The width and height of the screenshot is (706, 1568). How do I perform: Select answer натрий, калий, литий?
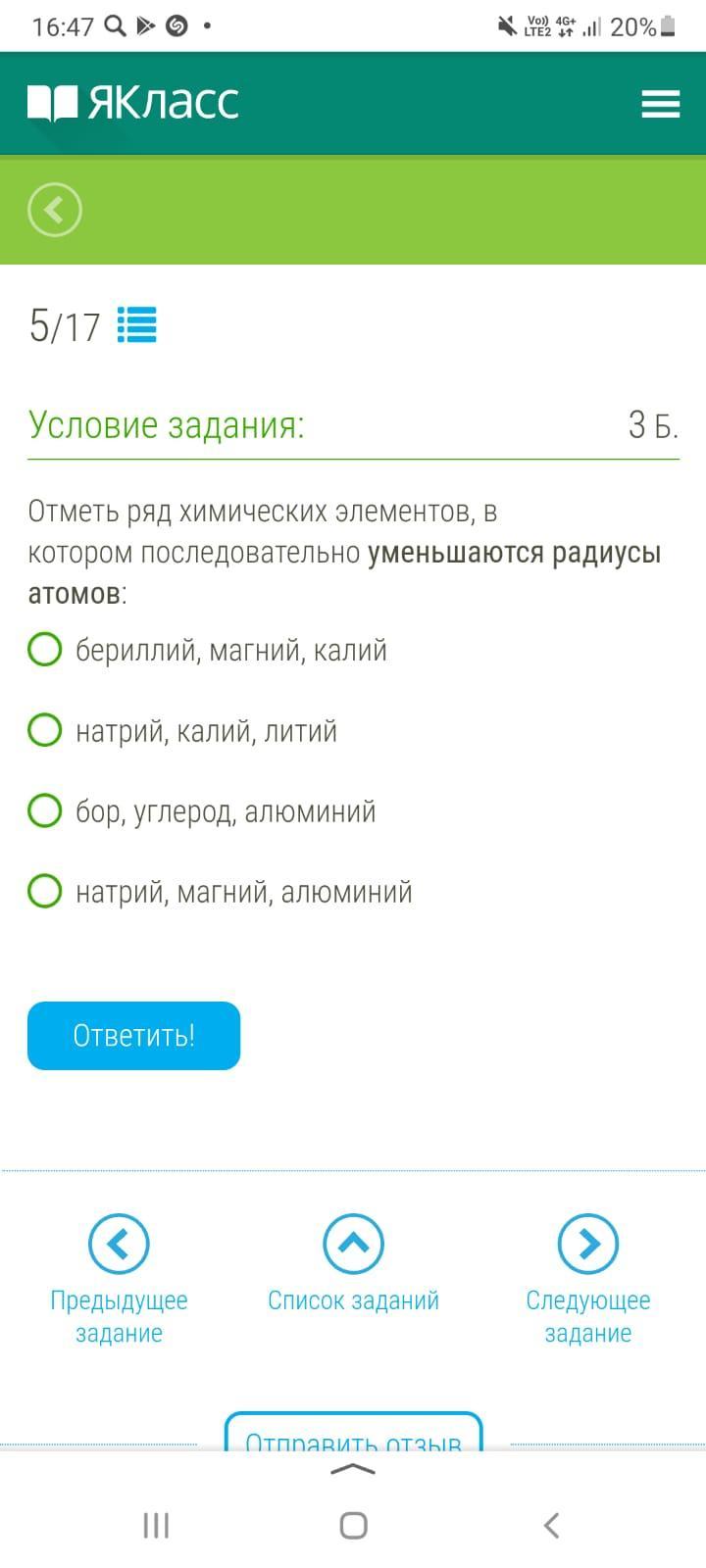45,730
